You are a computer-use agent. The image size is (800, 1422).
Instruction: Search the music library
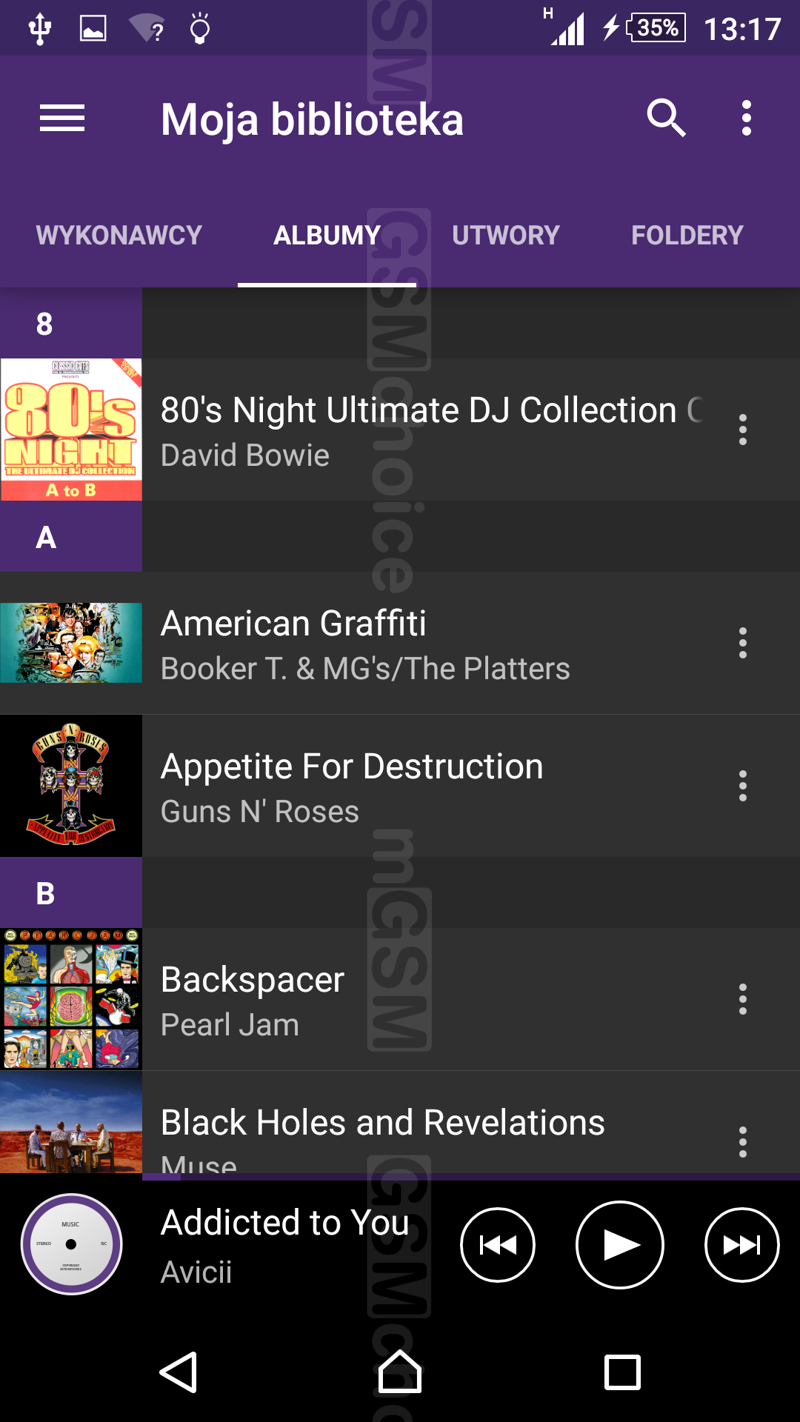point(666,119)
